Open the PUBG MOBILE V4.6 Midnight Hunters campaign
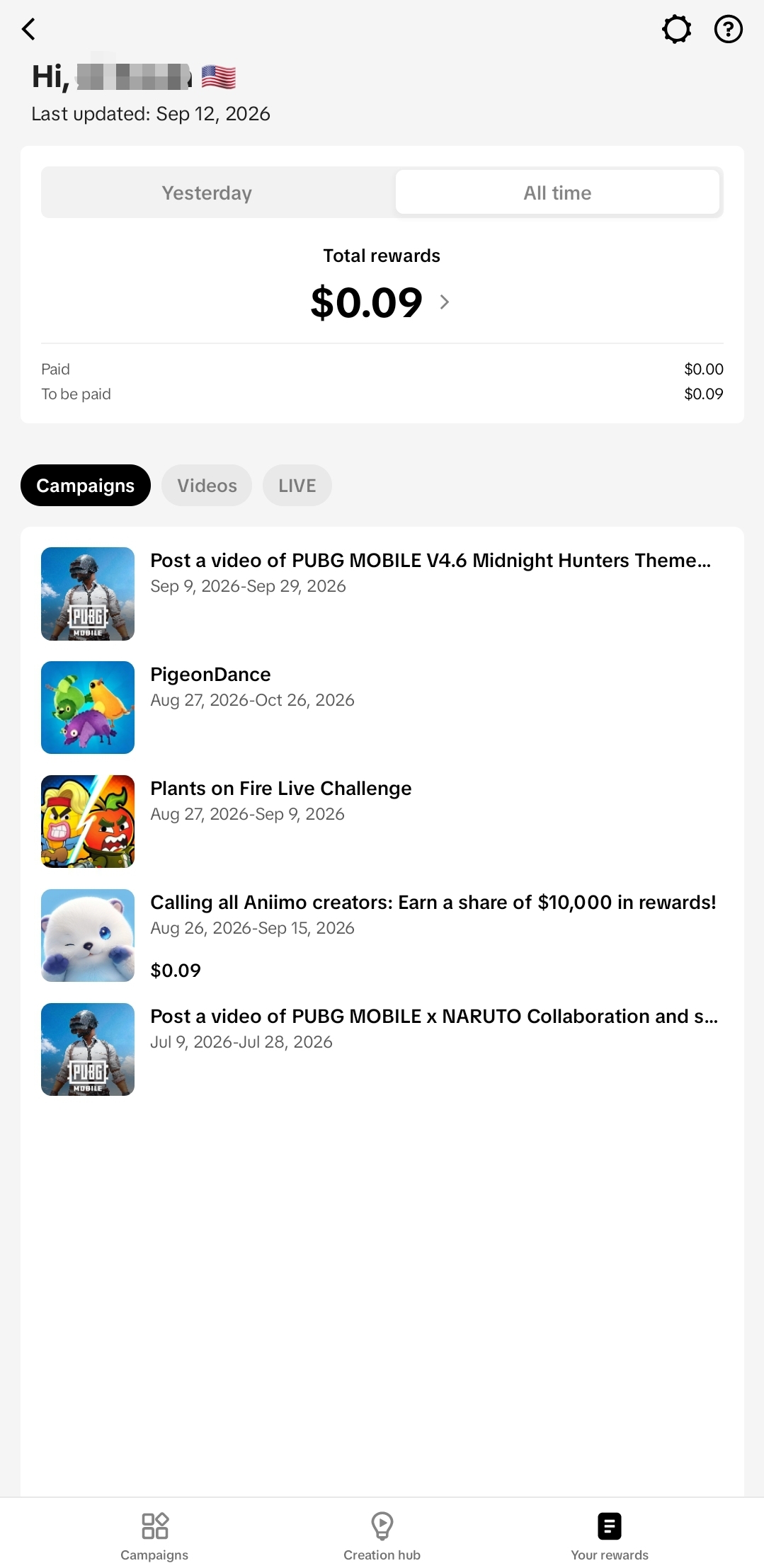The width and height of the screenshot is (764, 1568). (382, 594)
